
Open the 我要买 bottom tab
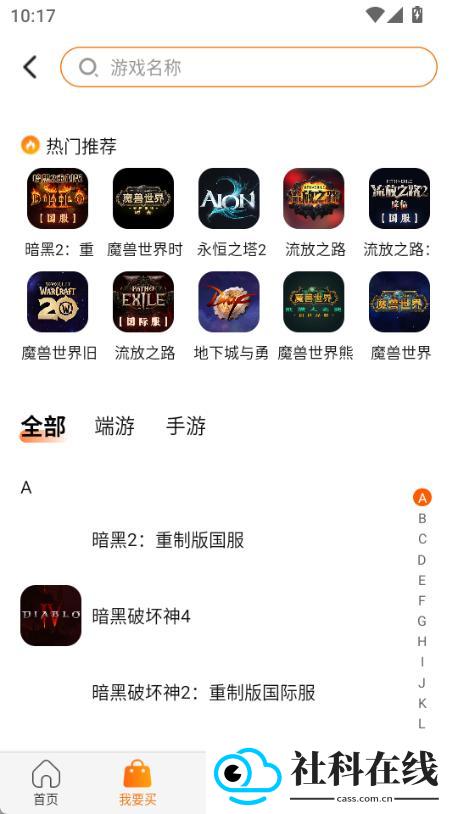click(x=138, y=783)
